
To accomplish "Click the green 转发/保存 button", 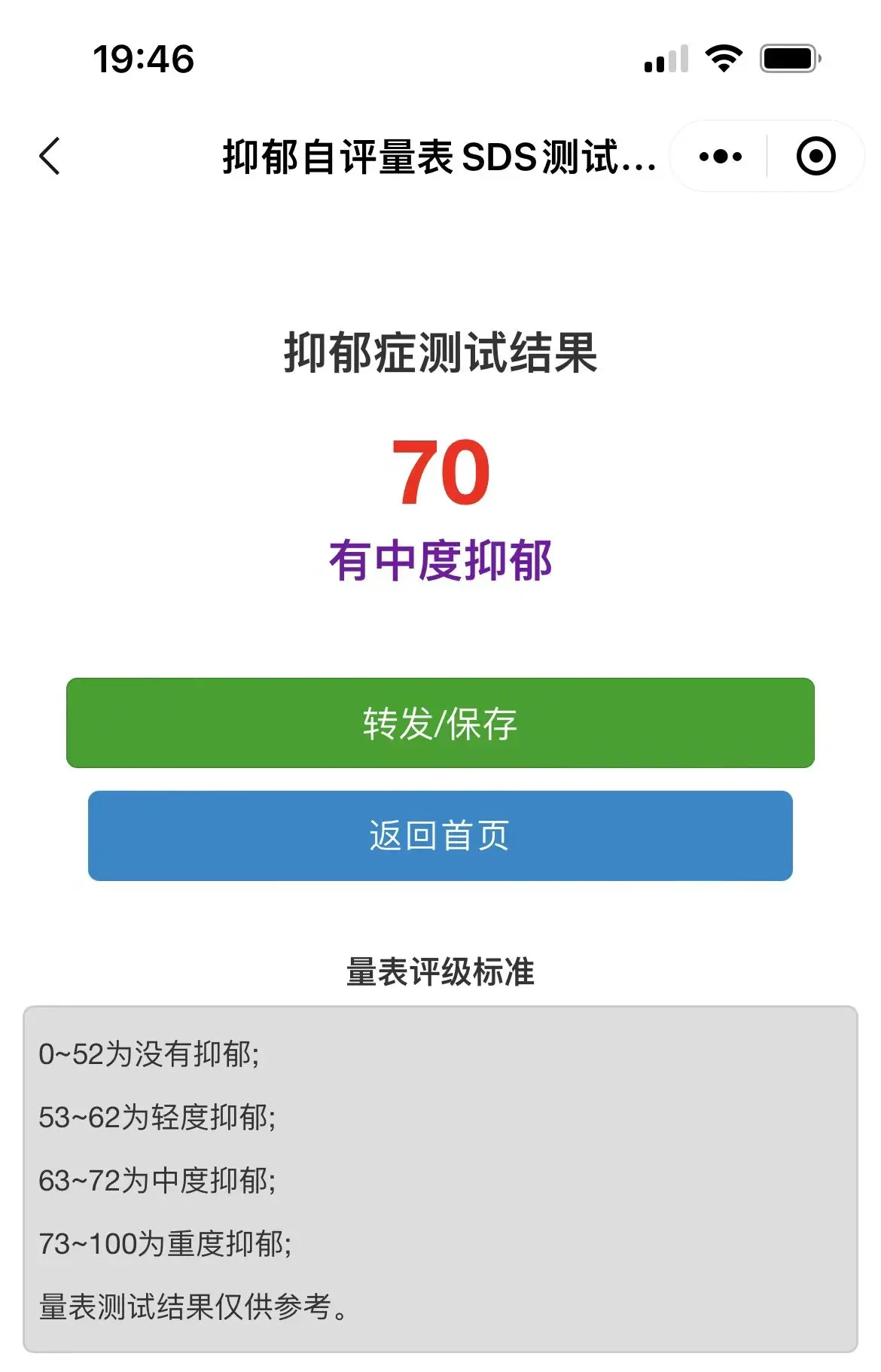I will 440,723.
